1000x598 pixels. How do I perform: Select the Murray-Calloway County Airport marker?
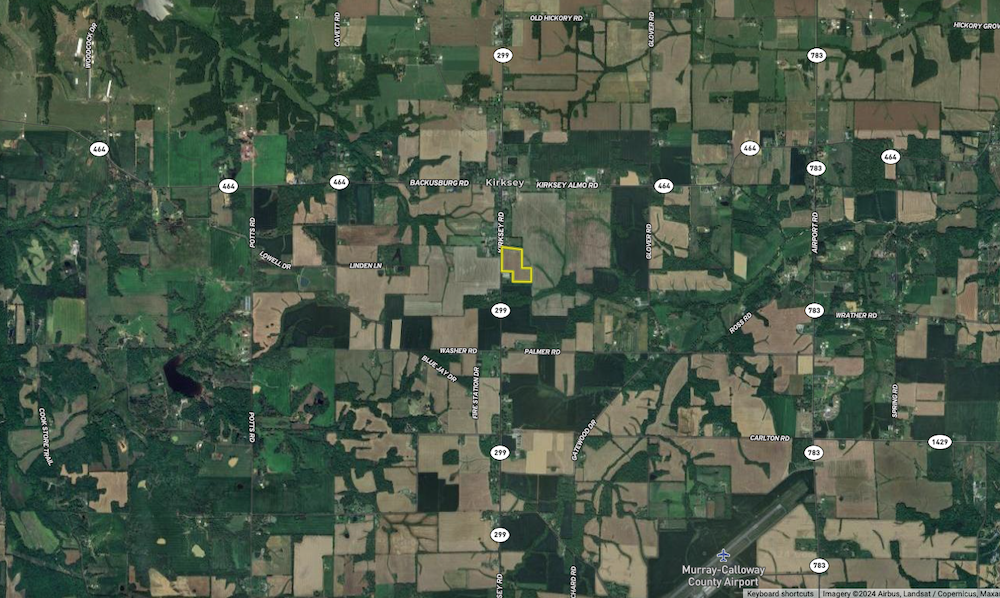coord(723,555)
